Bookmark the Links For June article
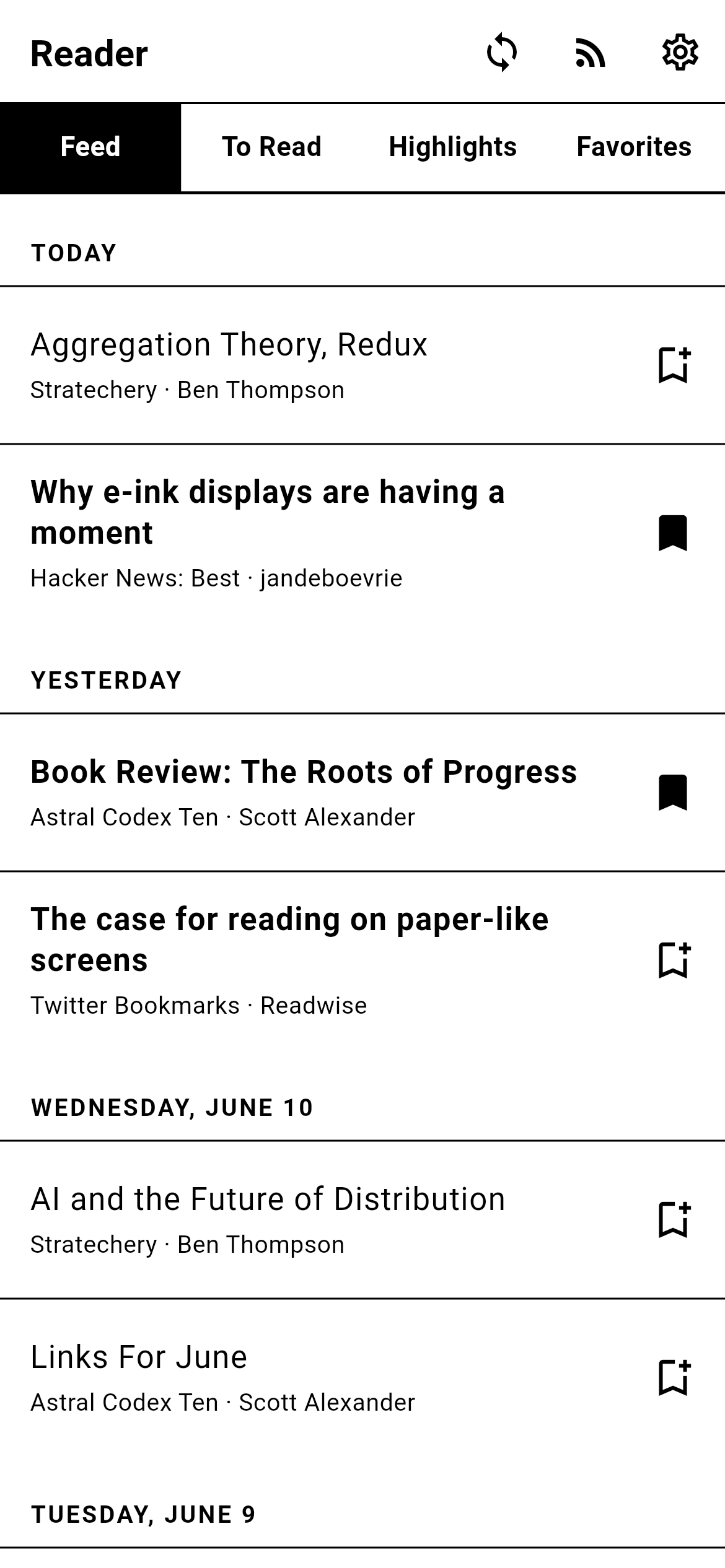The width and height of the screenshot is (725, 1568). (x=674, y=1377)
